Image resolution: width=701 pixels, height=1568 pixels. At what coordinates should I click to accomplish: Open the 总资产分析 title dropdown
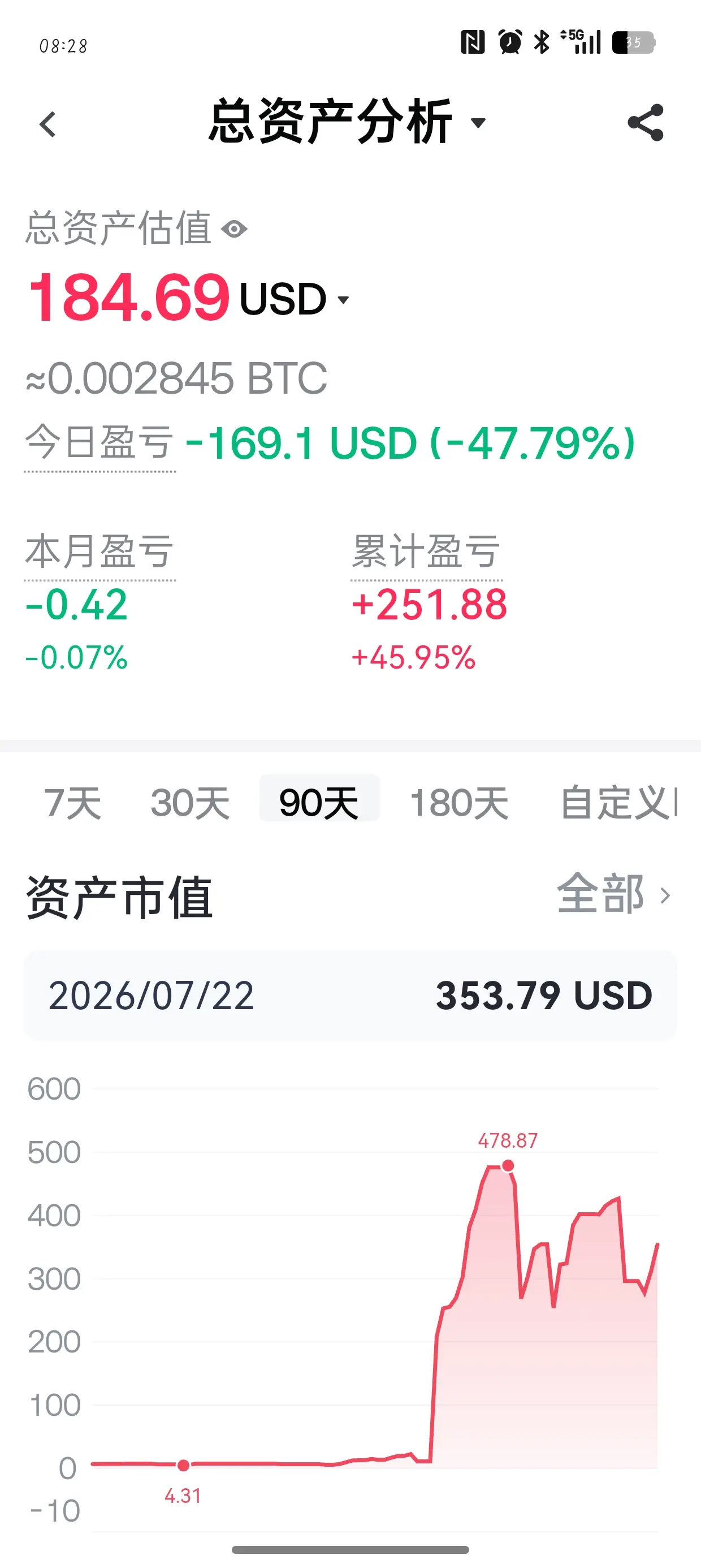click(348, 122)
